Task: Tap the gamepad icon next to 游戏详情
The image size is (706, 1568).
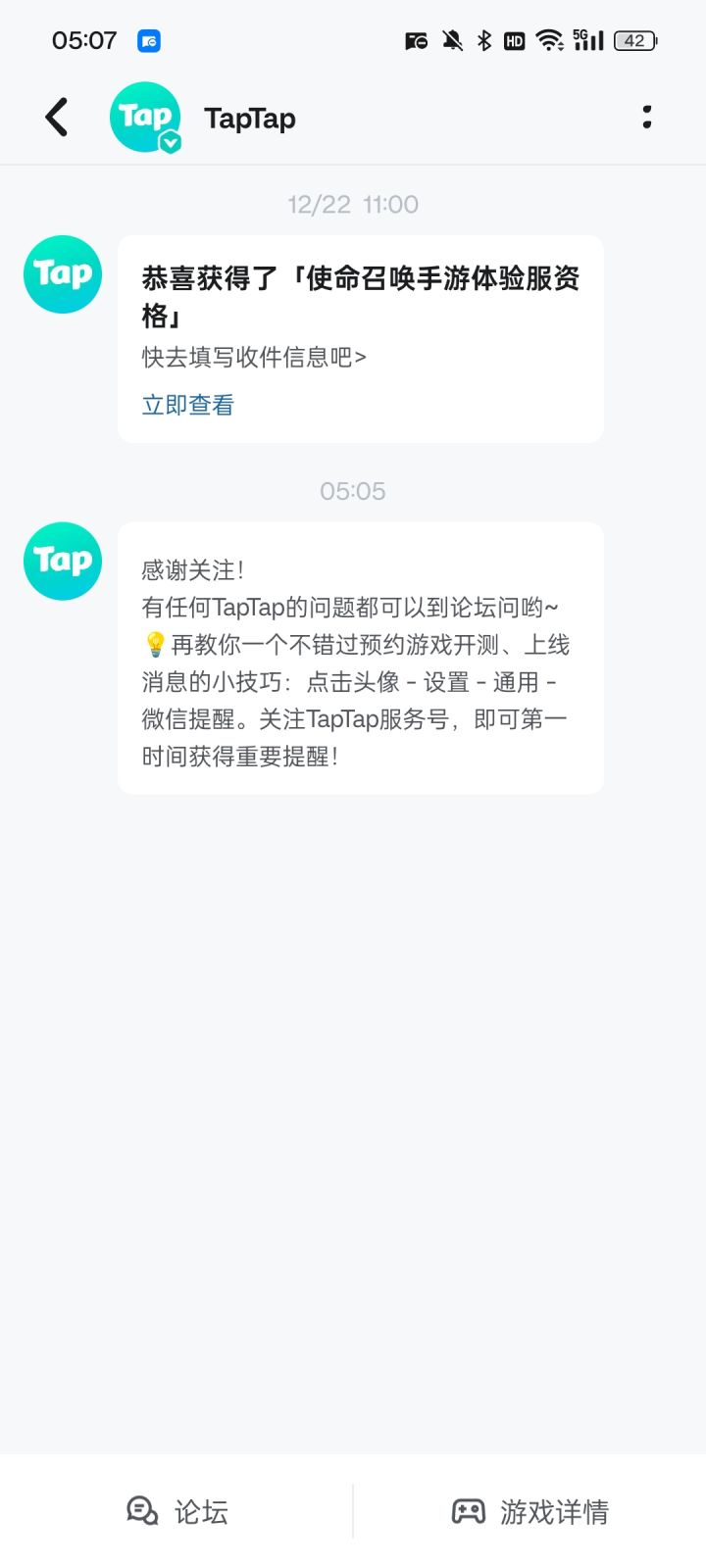Action: (470, 1511)
